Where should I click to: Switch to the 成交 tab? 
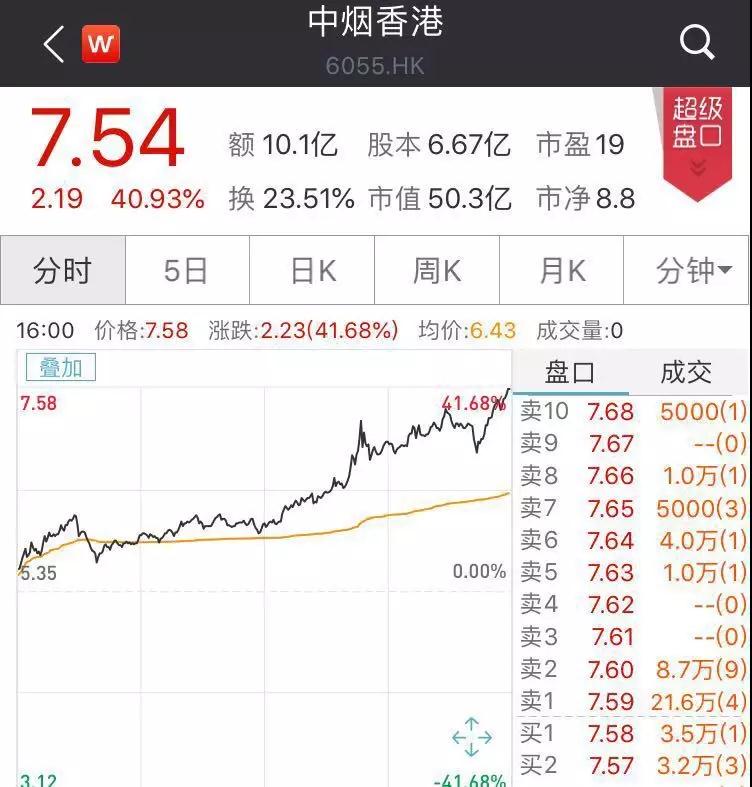[x=686, y=373]
